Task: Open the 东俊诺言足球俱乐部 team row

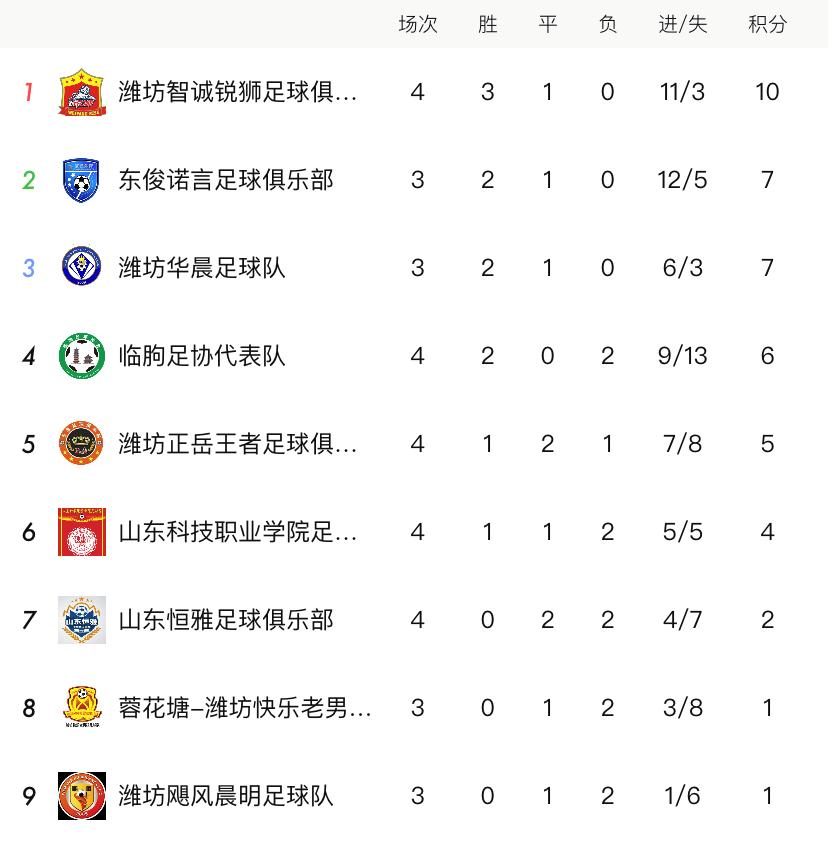Action: tap(225, 180)
